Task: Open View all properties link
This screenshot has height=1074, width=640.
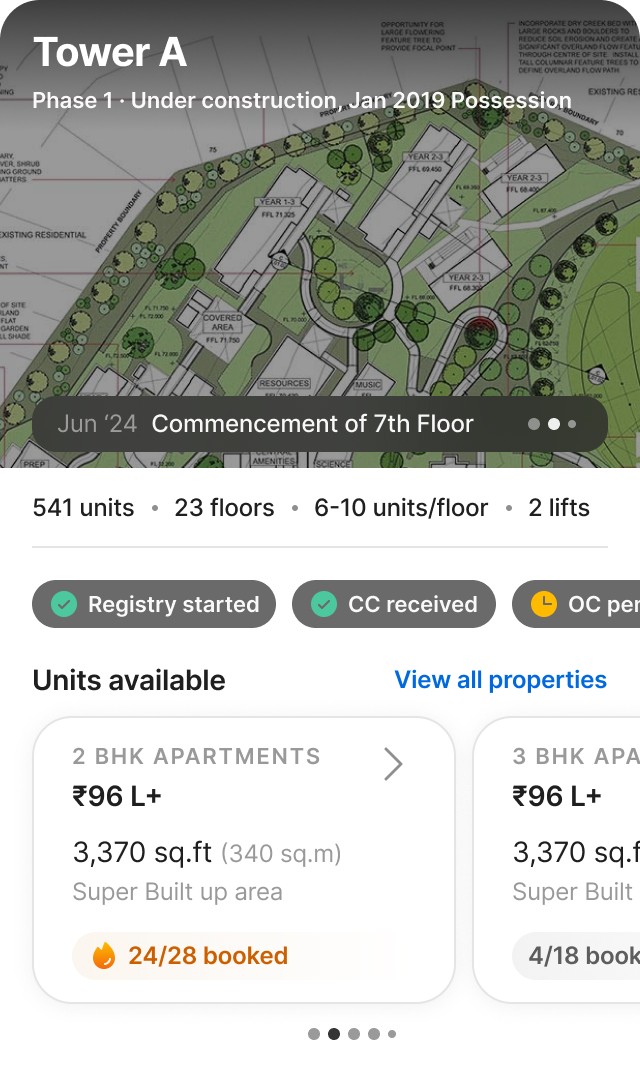Action: [x=500, y=680]
